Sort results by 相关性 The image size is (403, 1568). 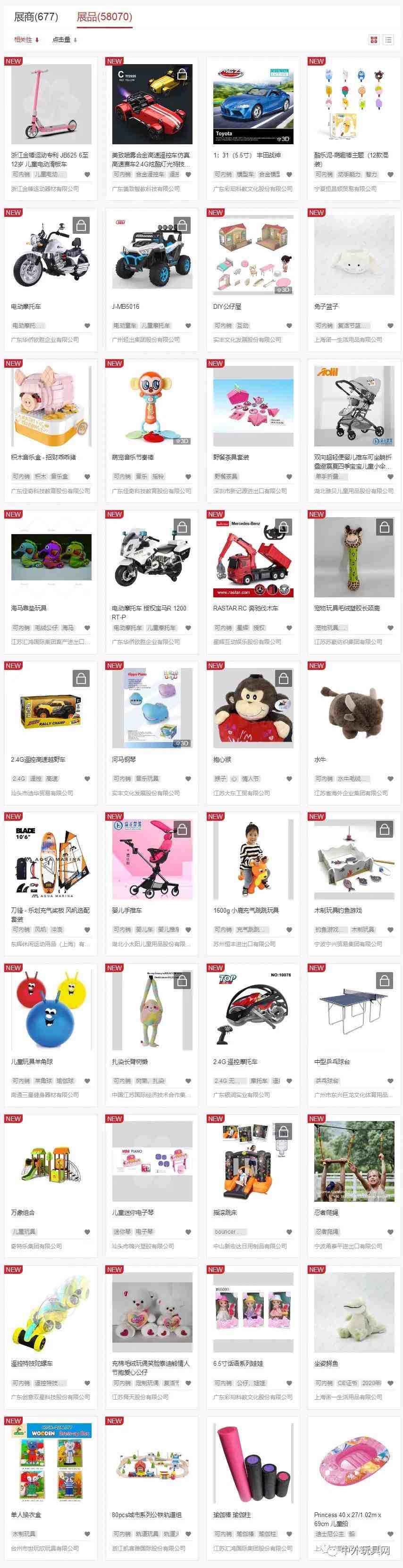coord(26,40)
